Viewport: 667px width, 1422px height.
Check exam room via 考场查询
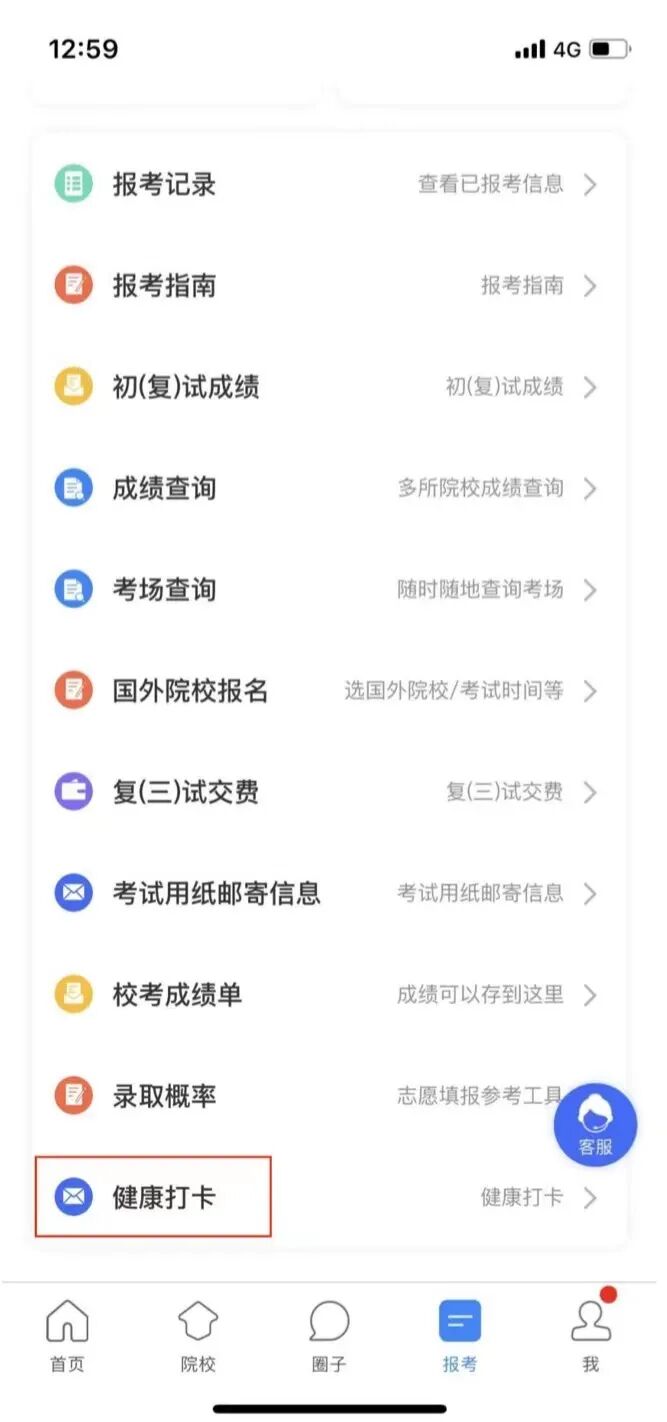(329, 590)
